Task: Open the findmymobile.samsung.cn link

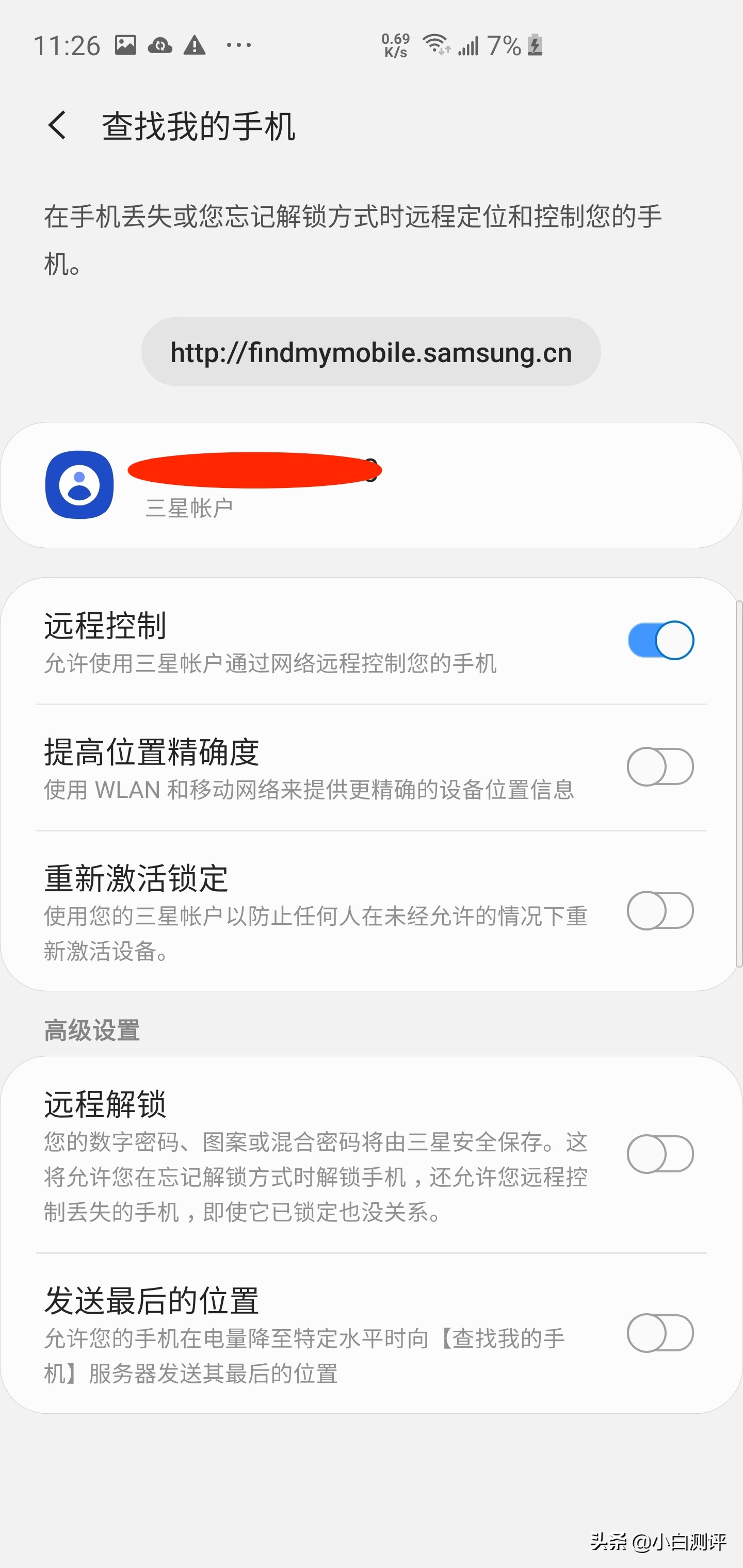Action: tap(372, 352)
